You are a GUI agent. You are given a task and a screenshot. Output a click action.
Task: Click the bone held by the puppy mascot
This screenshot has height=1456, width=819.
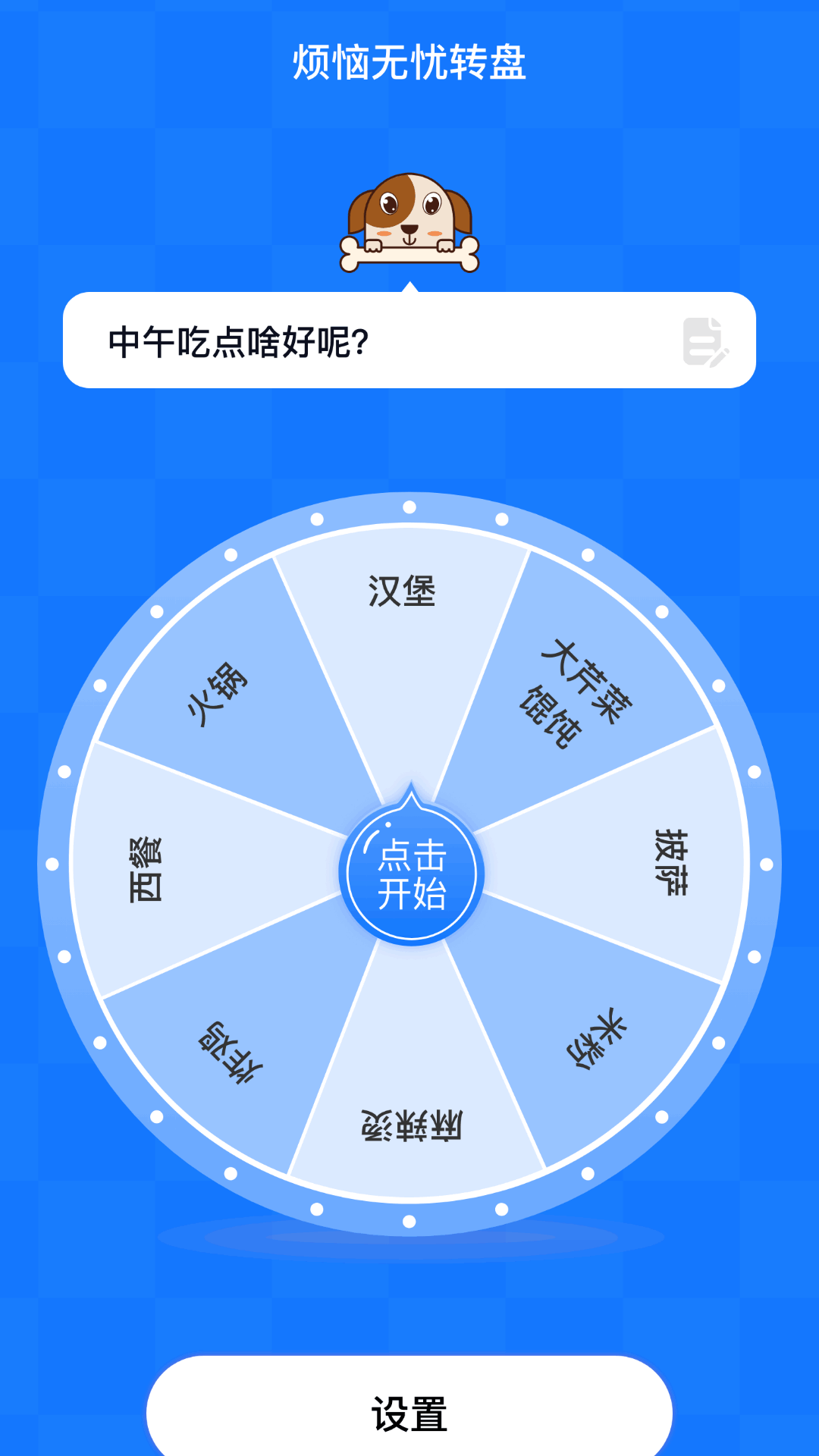(x=409, y=256)
